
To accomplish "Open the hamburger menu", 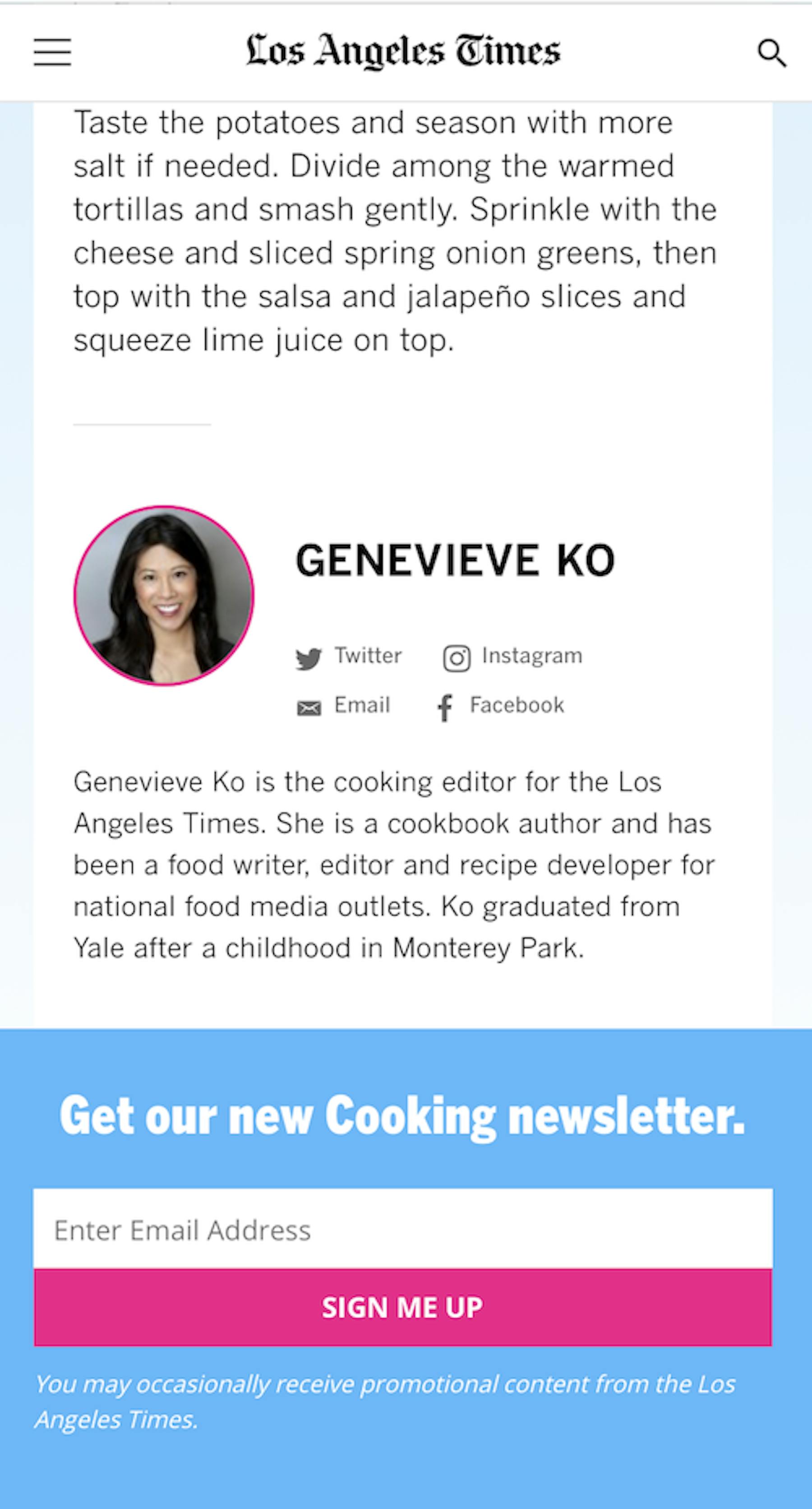I will pos(52,52).
